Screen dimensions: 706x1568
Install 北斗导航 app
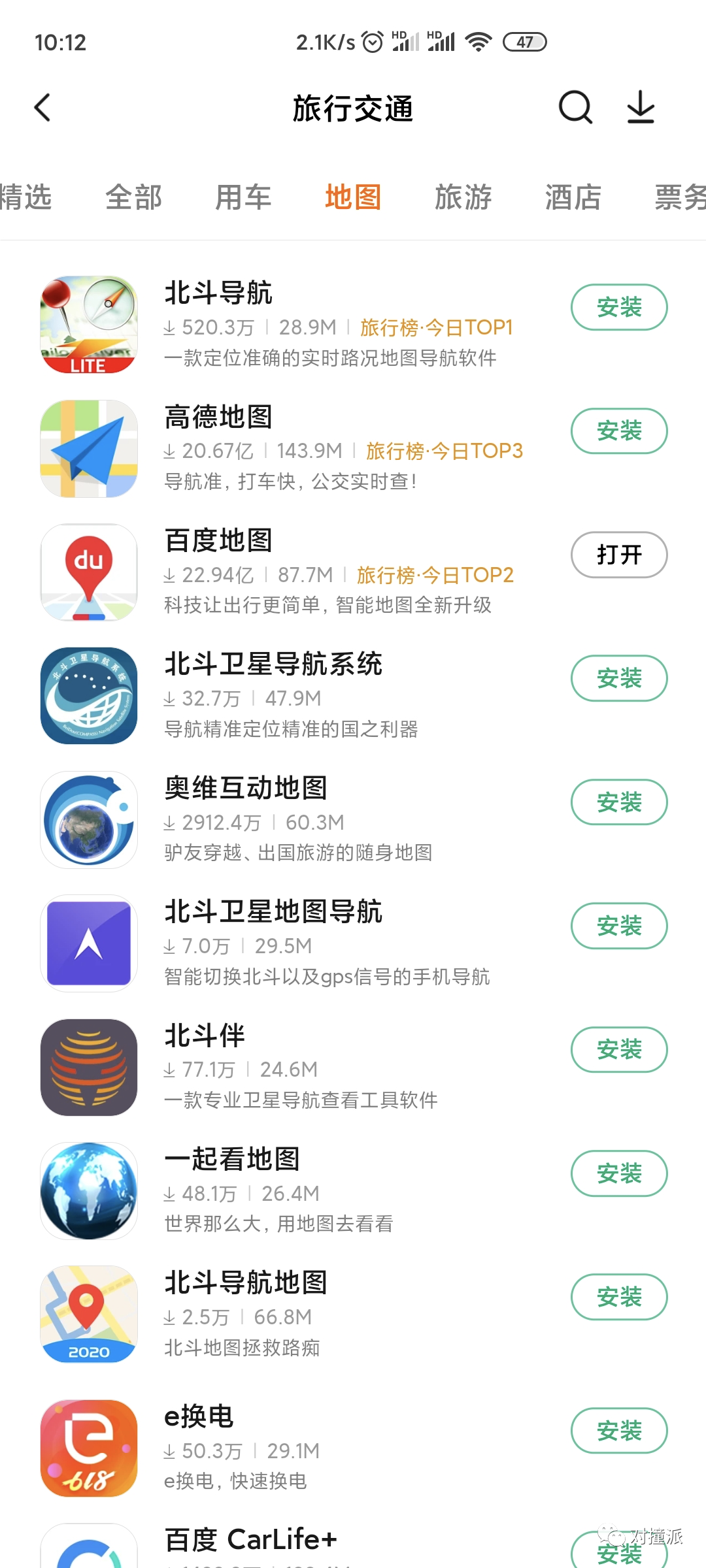coord(619,307)
